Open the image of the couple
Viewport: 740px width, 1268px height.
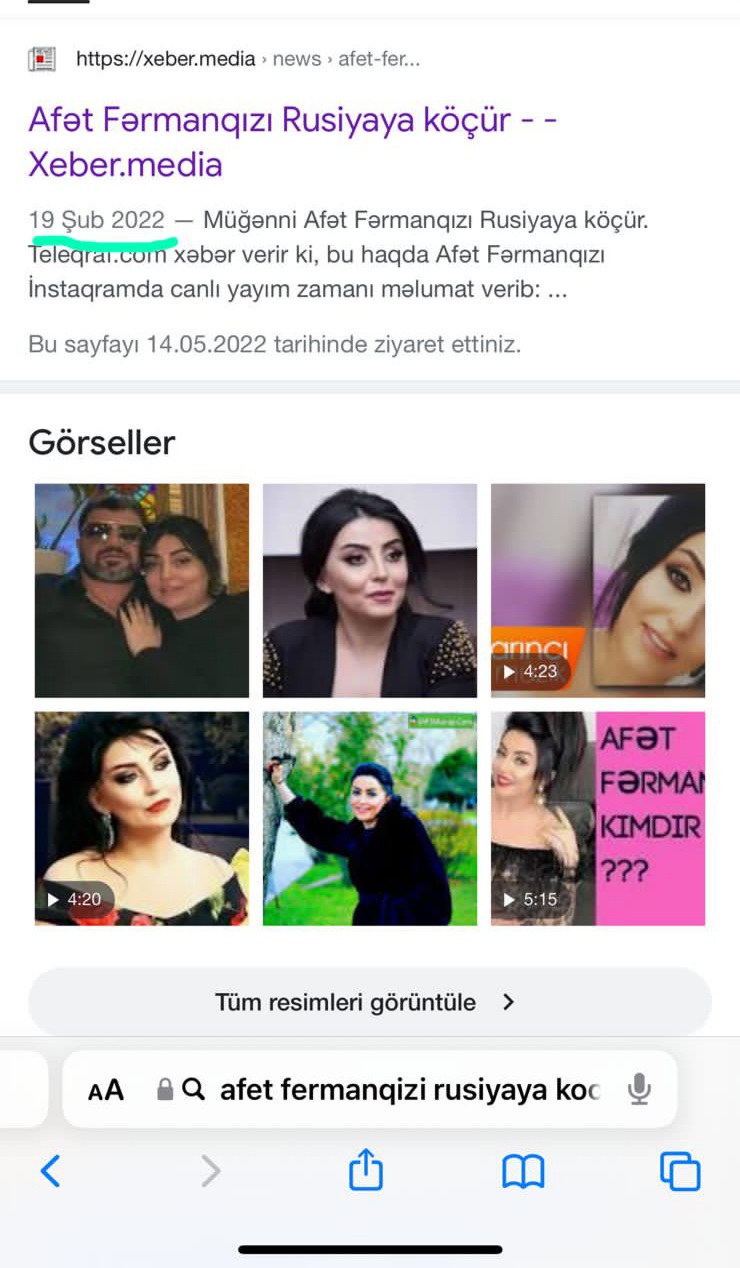point(142,590)
